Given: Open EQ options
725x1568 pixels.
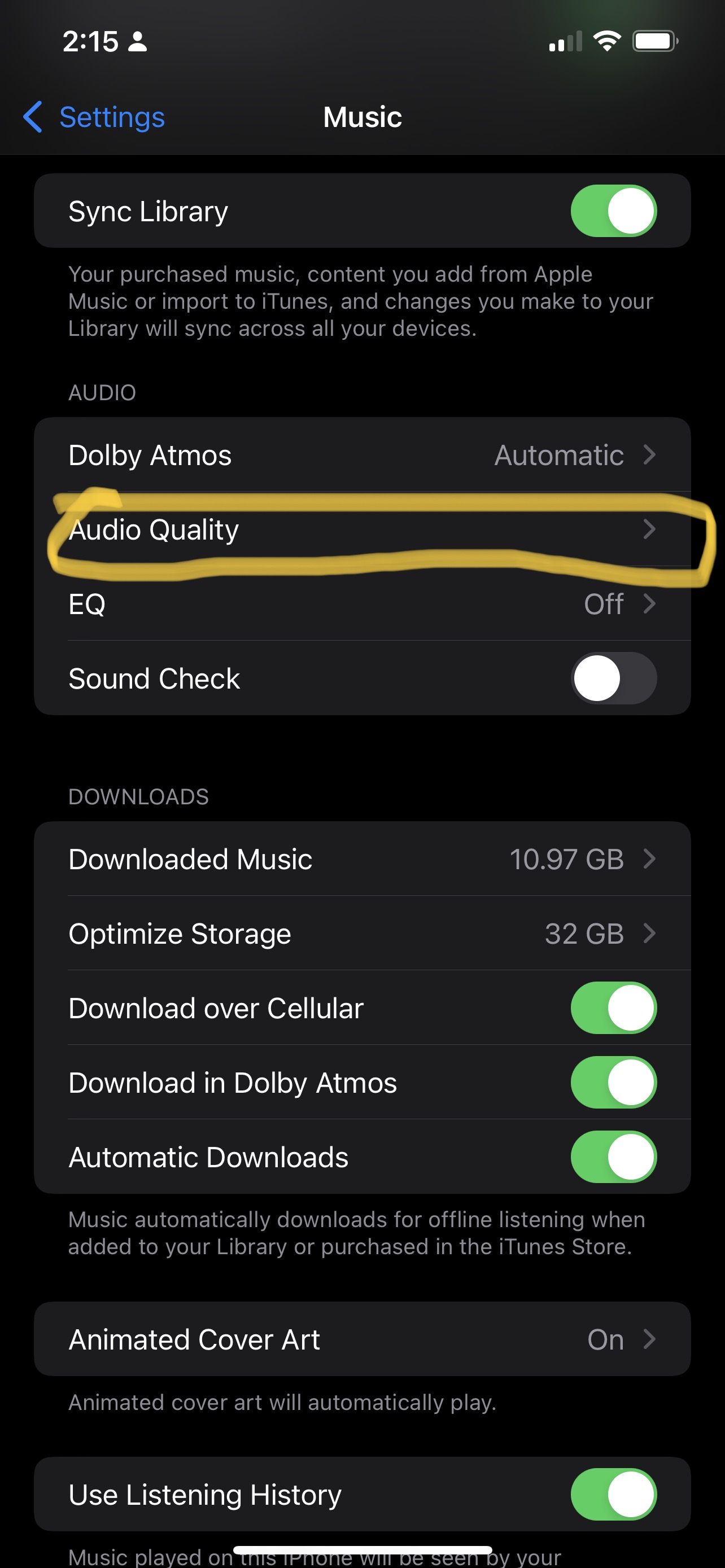Looking at the screenshot, I should pyautogui.click(x=362, y=604).
